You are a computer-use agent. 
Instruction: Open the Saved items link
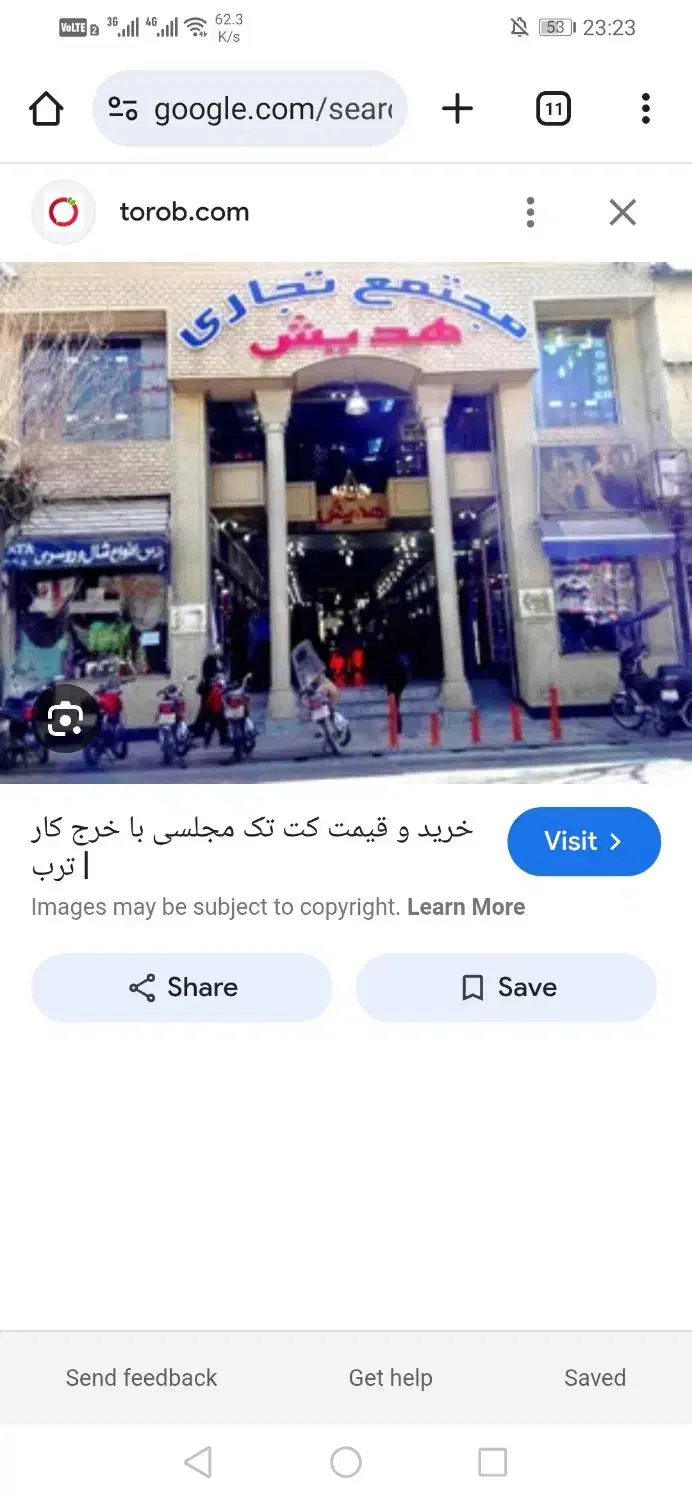pos(595,1378)
